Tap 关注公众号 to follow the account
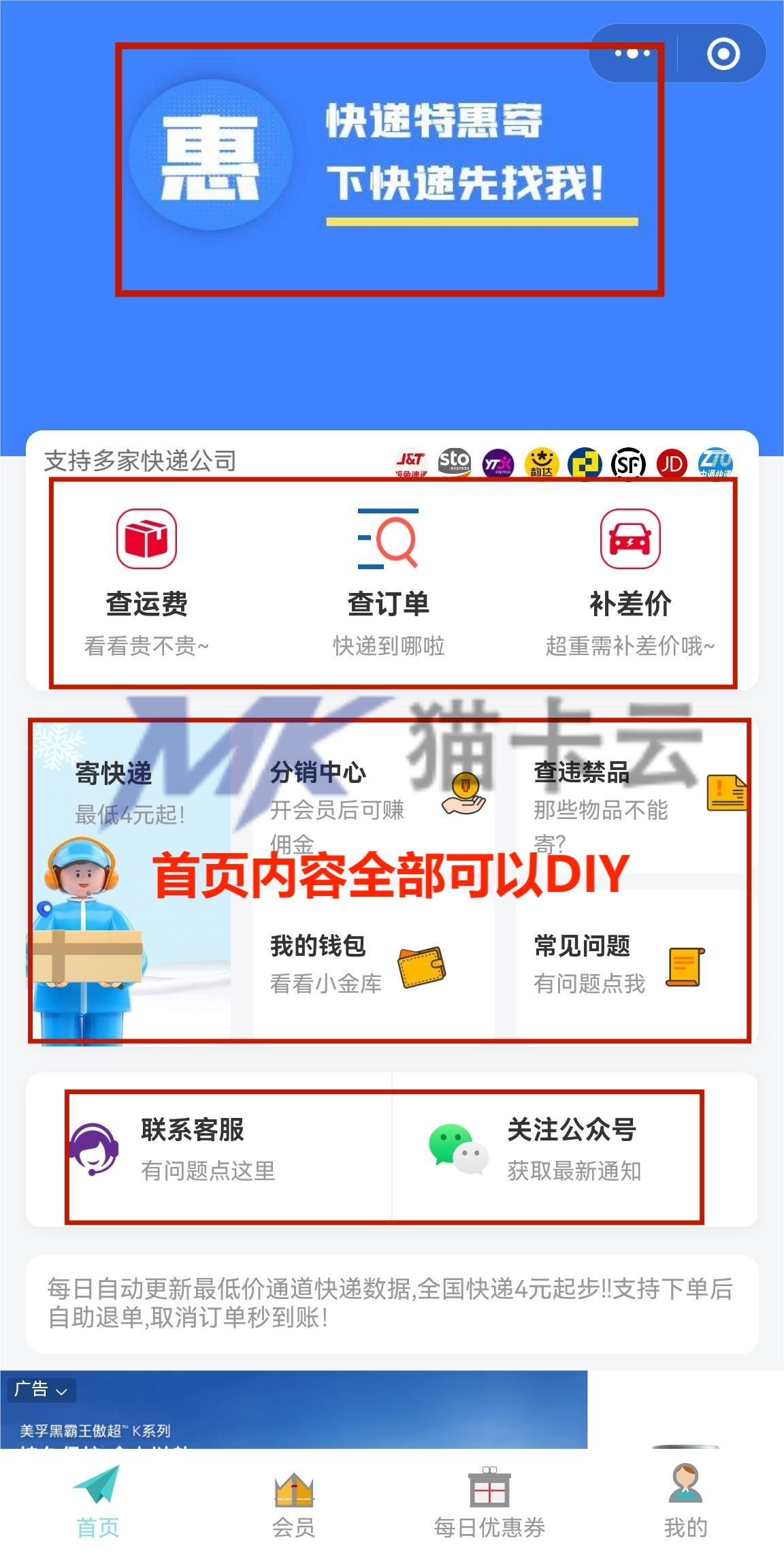The image size is (784, 1553). tap(574, 1149)
